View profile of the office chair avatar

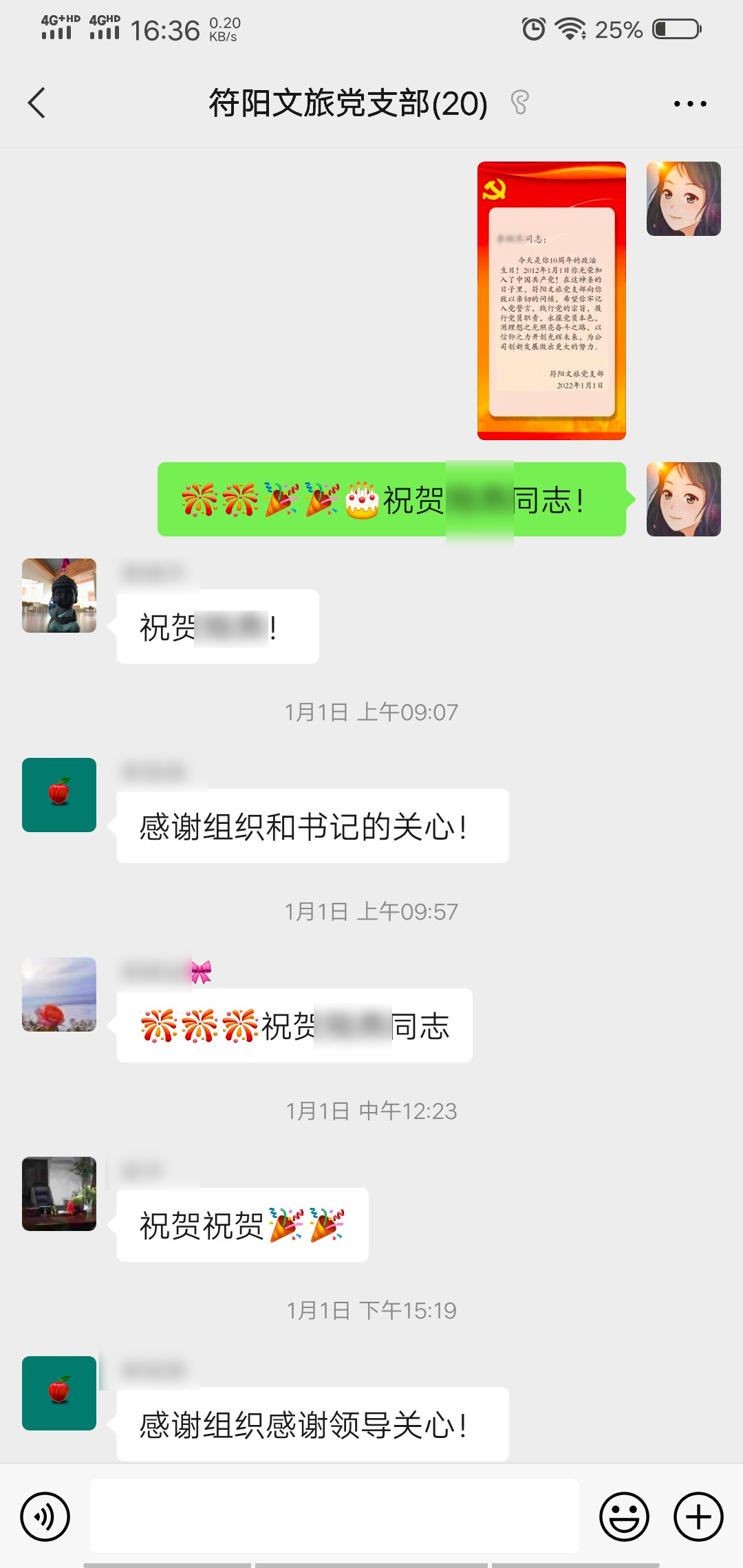coord(59,1194)
